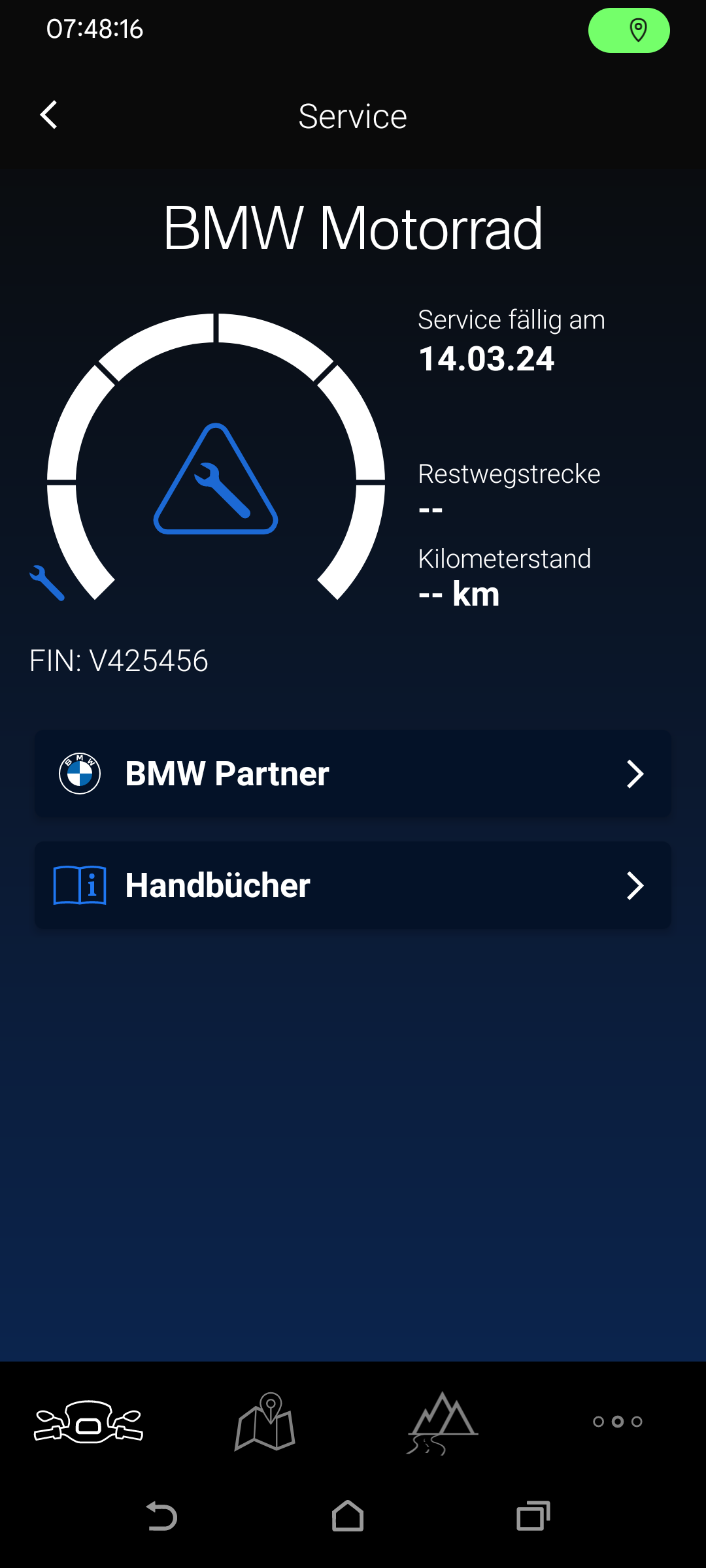706x1568 pixels.
Task: Open the map navigation tab
Action: click(265, 1422)
